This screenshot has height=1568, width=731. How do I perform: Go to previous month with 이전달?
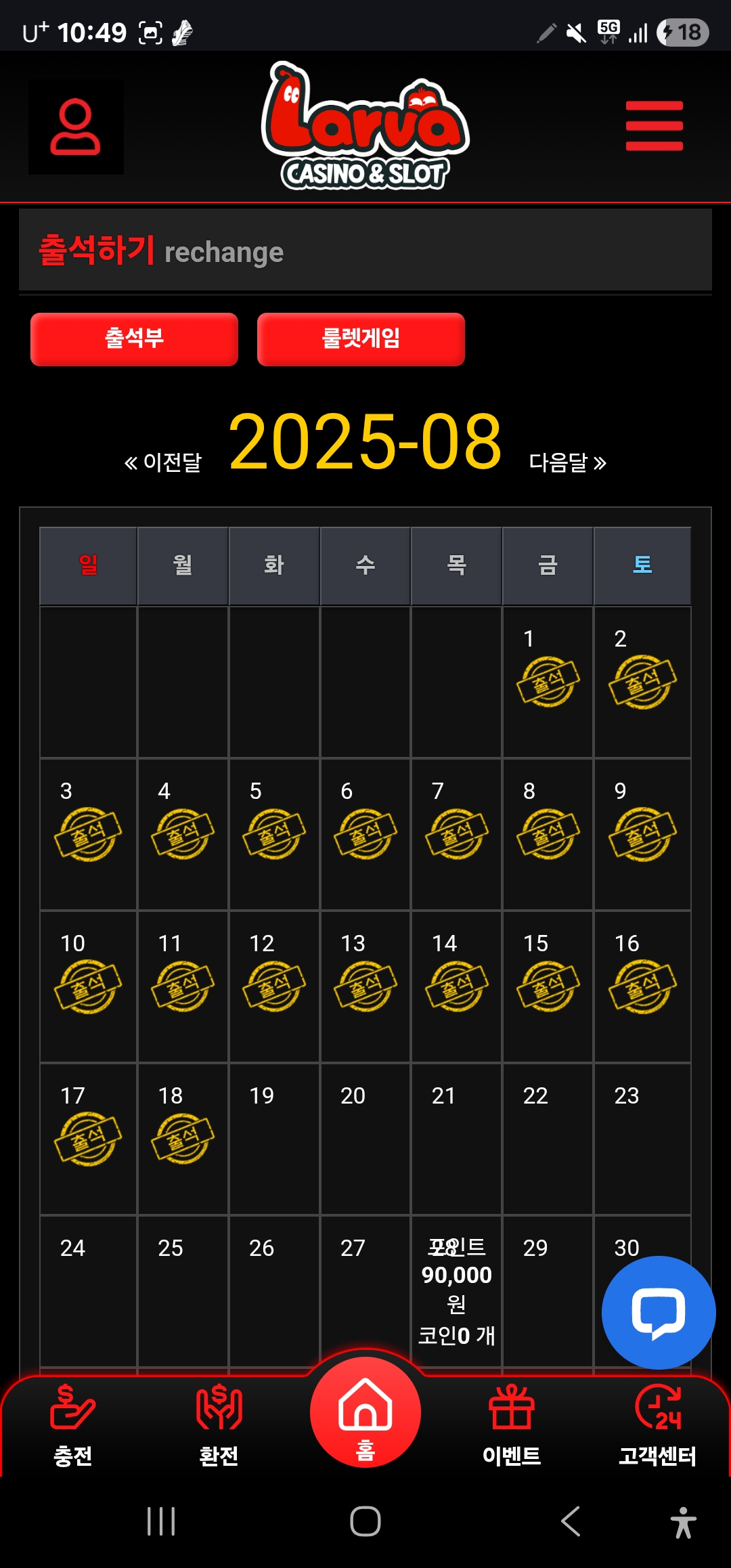(x=163, y=462)
